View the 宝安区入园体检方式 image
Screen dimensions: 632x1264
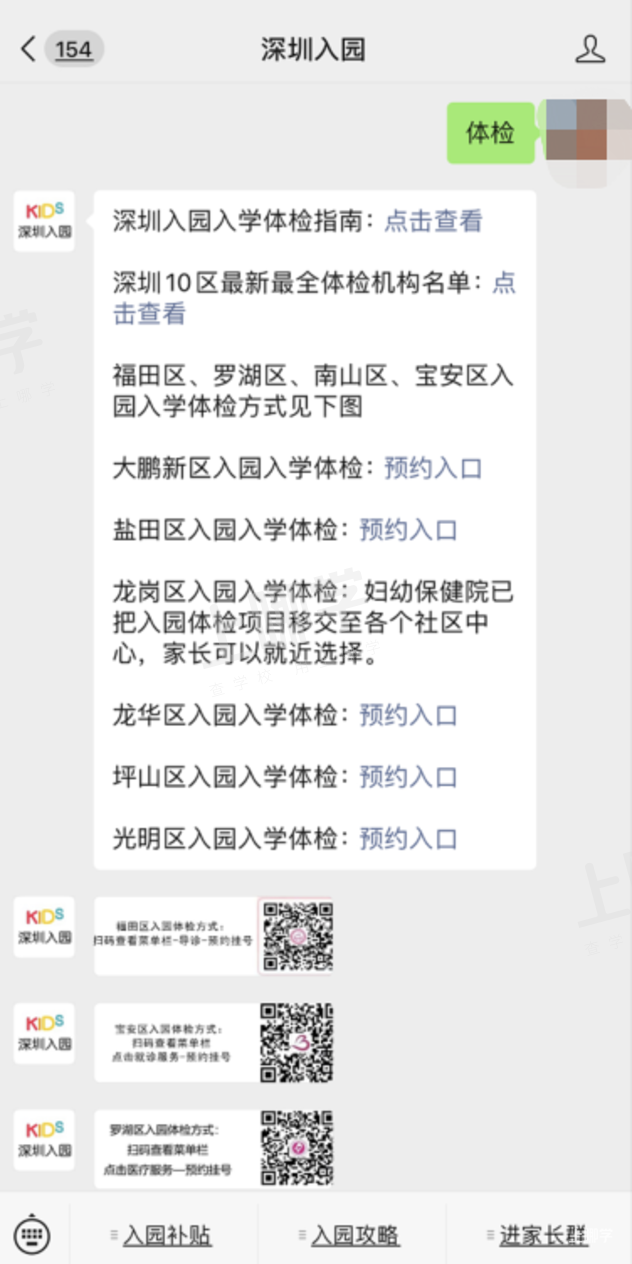[214, 1043]
